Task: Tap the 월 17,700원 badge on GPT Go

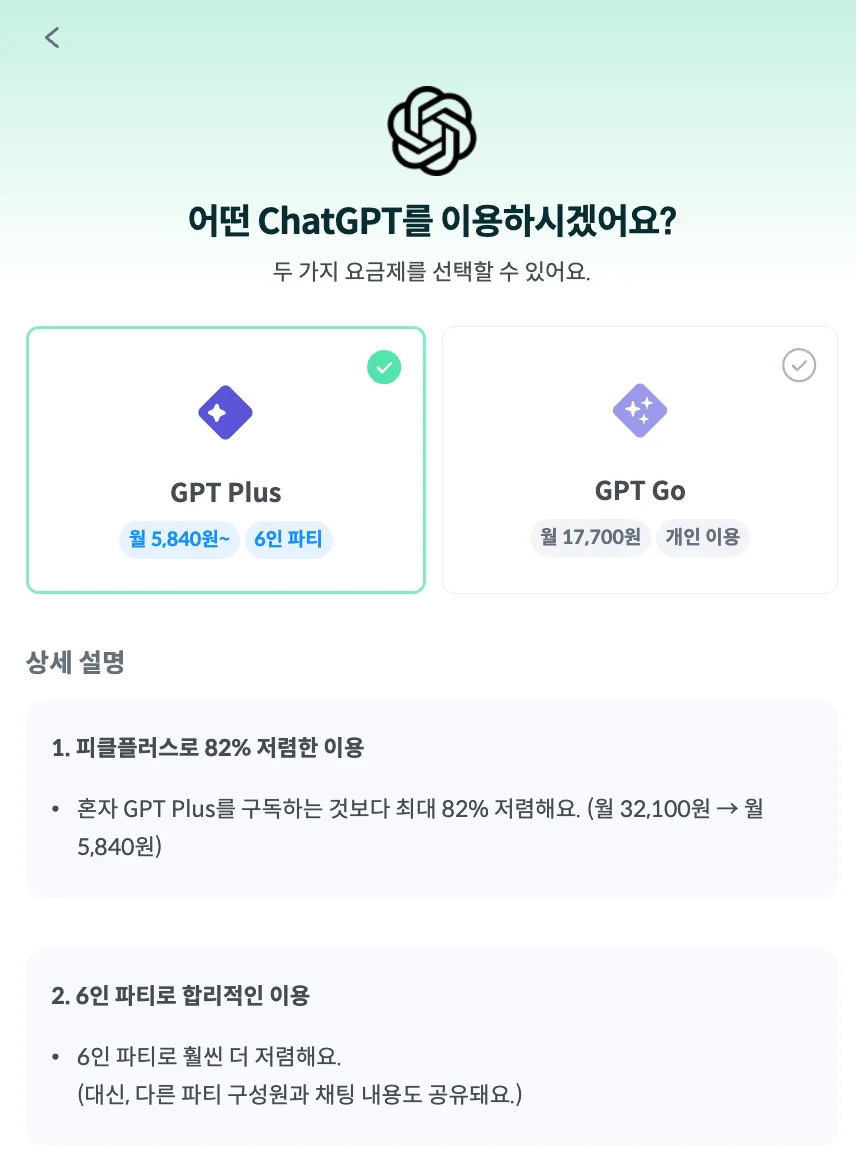Action: (x=590, y=537)
